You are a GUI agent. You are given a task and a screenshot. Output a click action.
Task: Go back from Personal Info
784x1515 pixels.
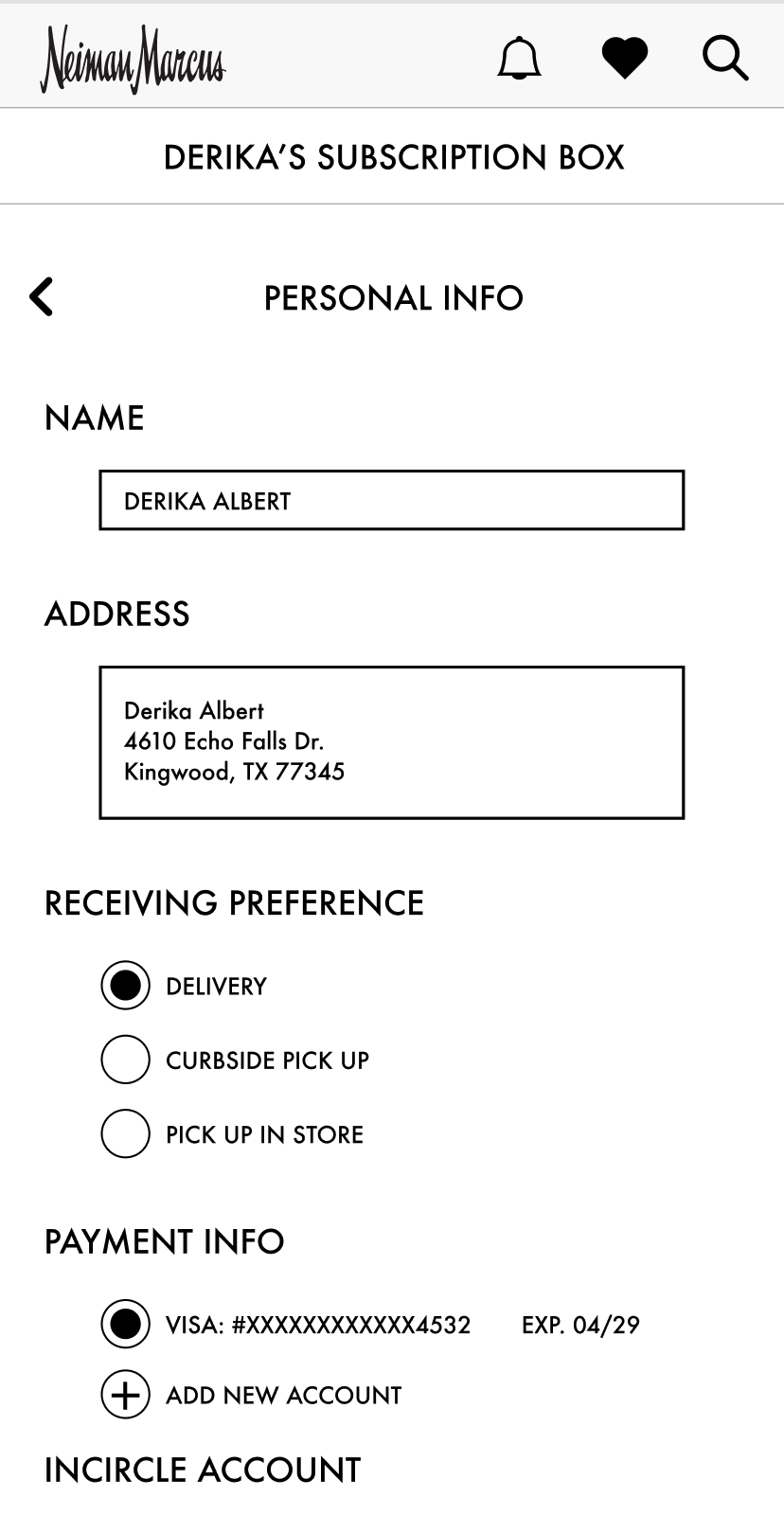tap(42, 297)
